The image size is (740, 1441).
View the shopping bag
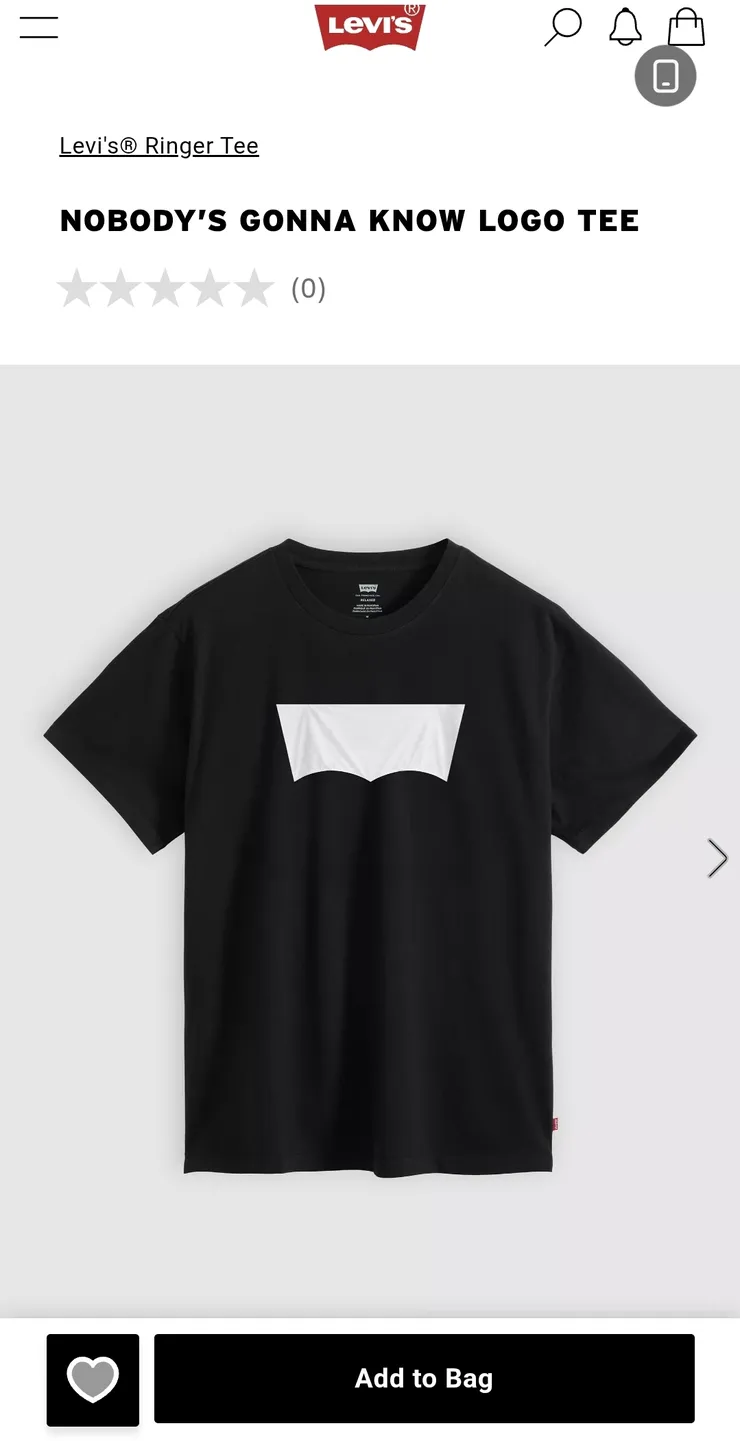686,27
